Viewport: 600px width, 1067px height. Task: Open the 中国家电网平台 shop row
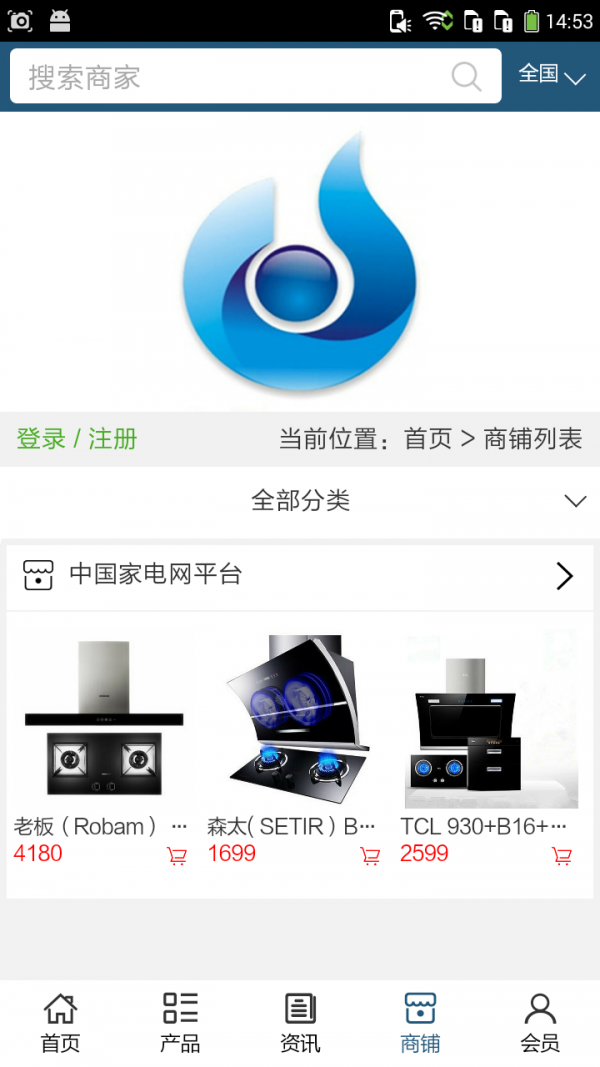coord(300,576)
